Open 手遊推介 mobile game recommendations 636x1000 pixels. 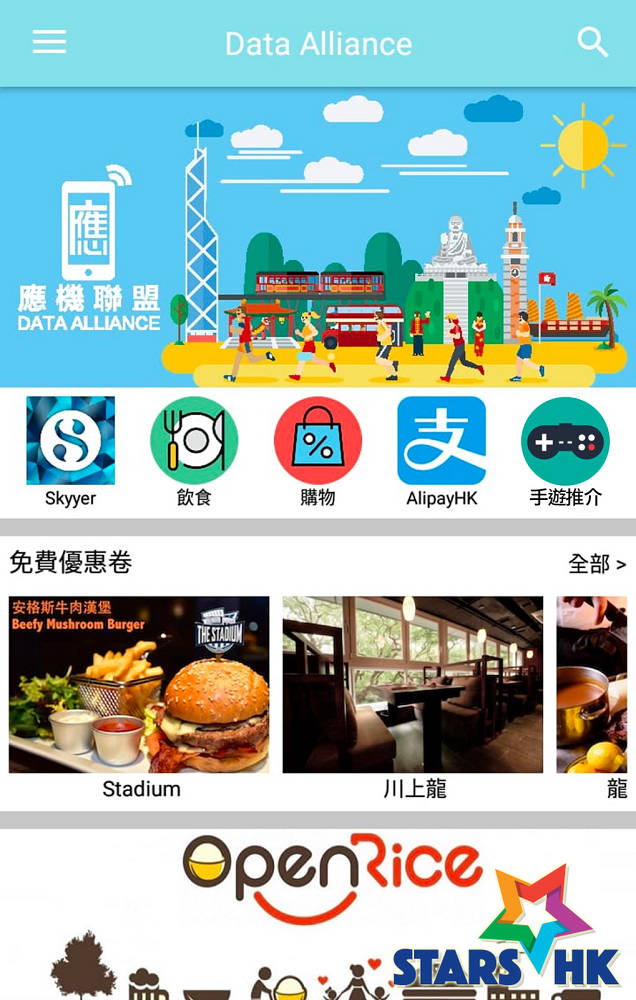coord(565,441)
